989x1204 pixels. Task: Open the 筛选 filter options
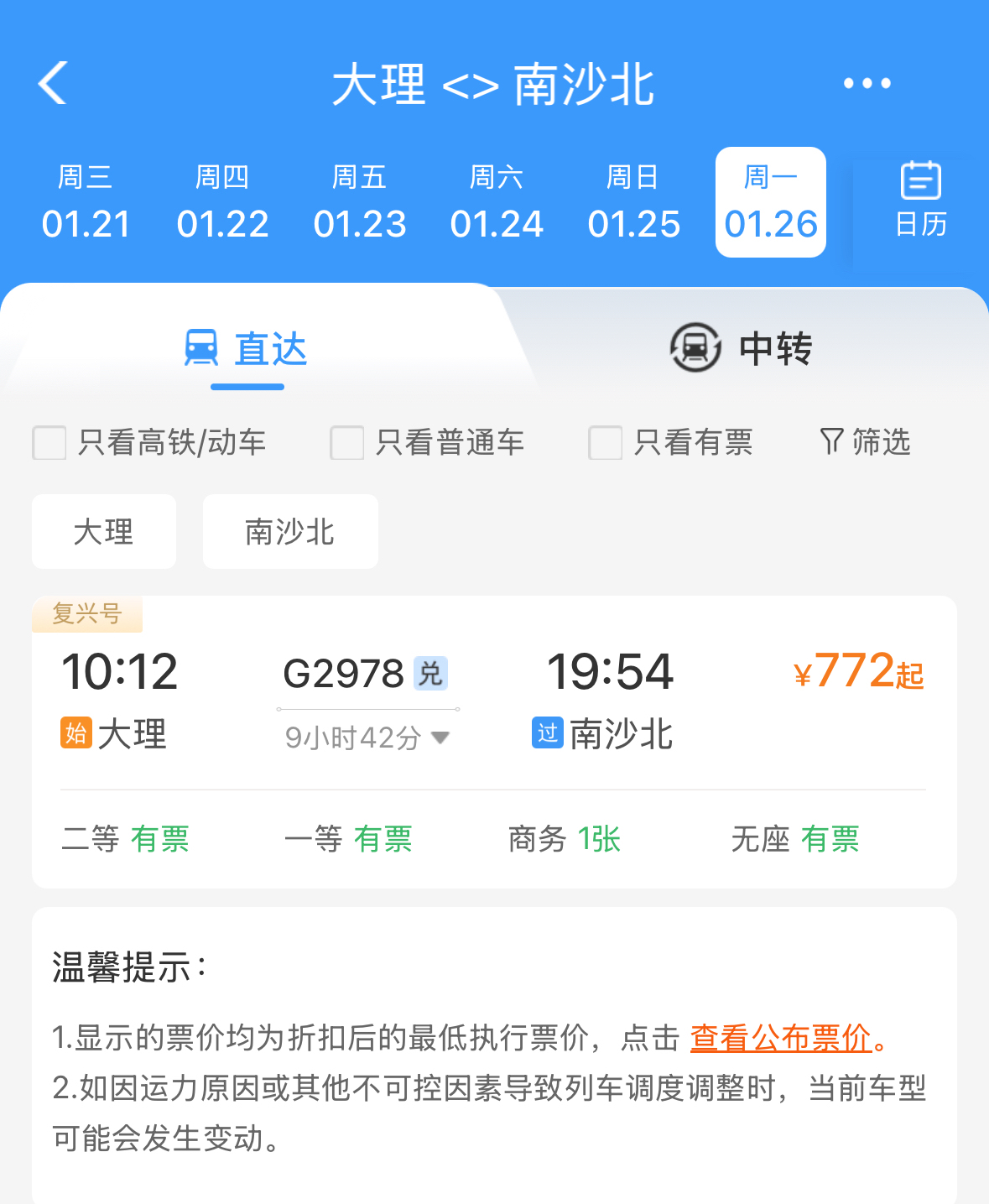click(x=866, y=441)
